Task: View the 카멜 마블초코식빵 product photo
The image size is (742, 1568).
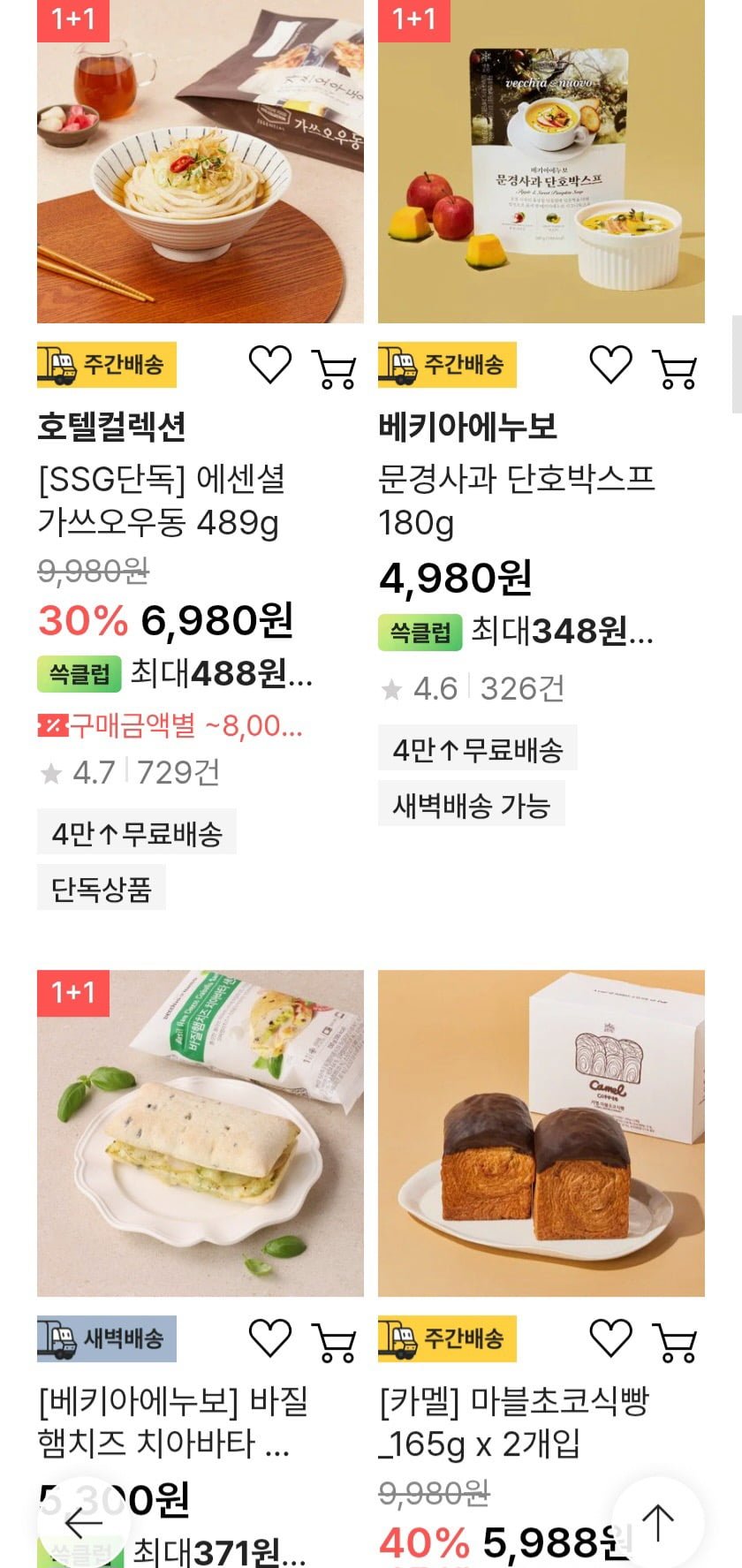Action: pyautogui.click(x=541, y=1132)
